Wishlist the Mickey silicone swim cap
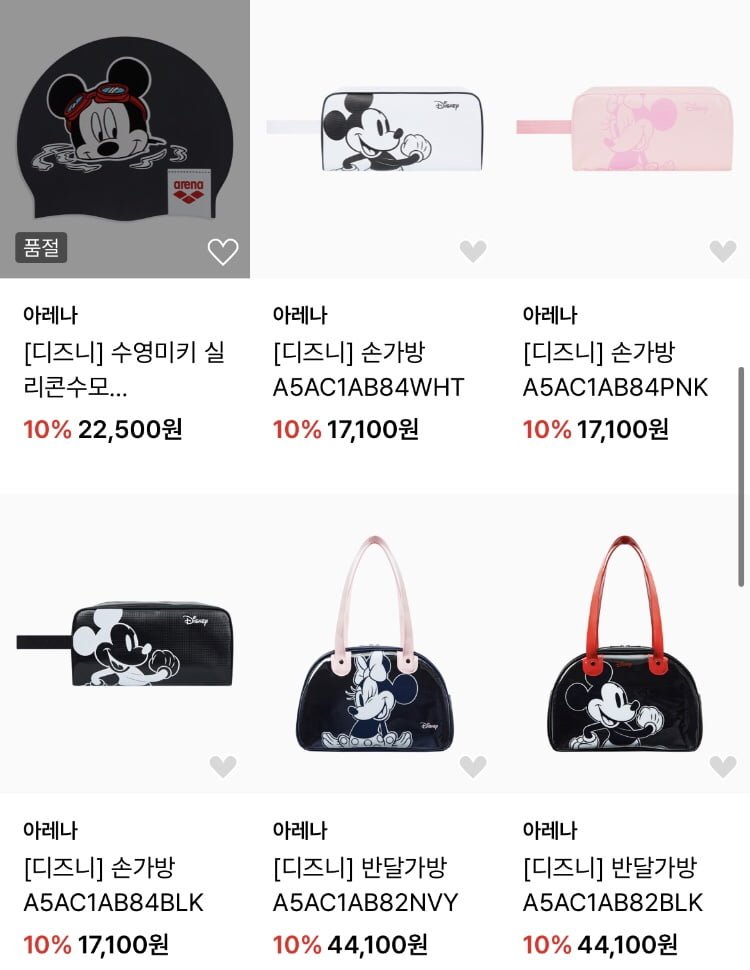 click(x=223, y=252)
